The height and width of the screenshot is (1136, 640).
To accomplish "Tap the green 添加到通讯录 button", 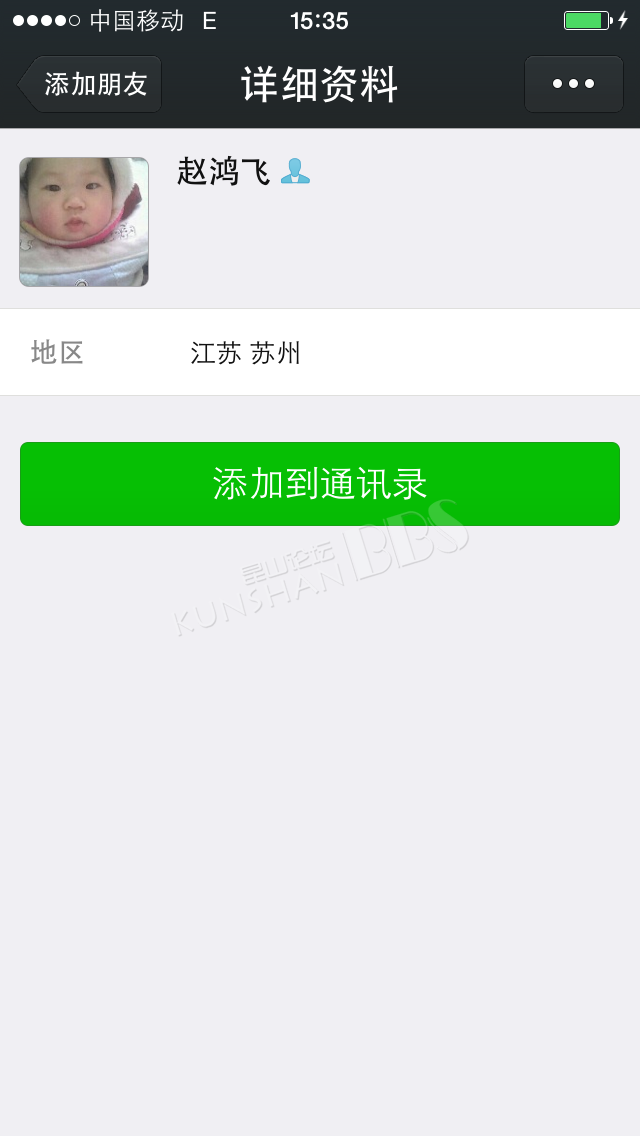I will coord(320,484).
